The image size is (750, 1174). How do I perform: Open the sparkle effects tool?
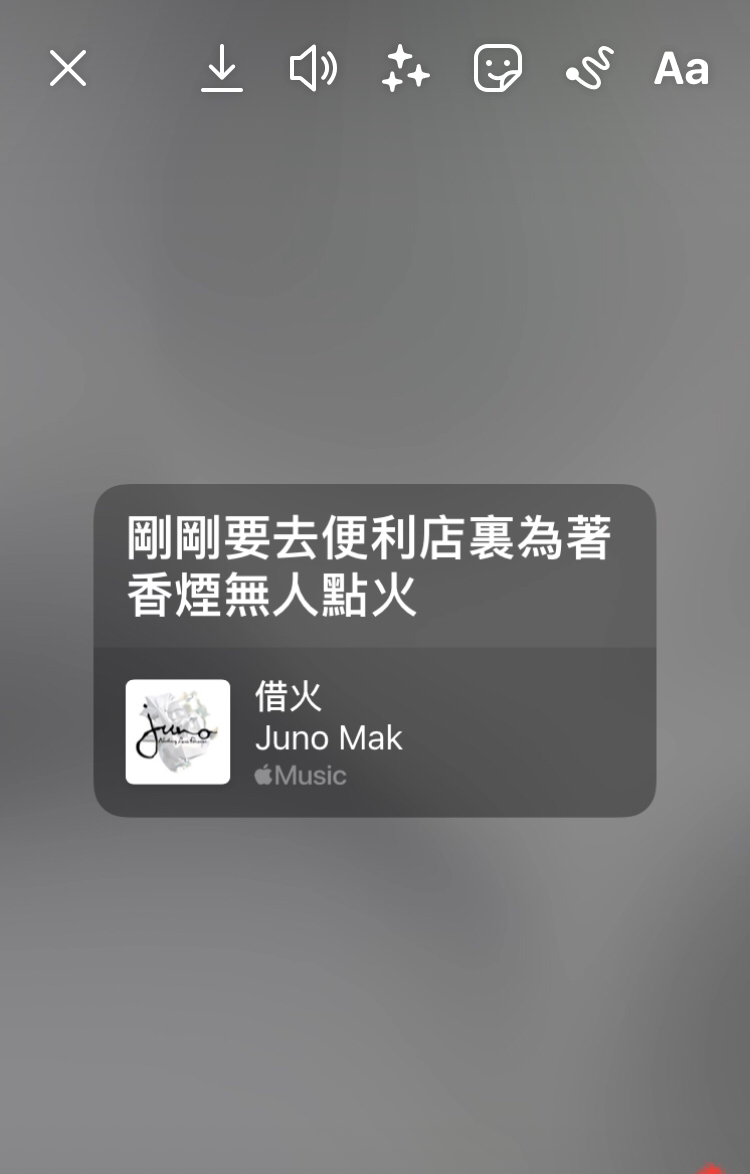click(x=406, y=69)
